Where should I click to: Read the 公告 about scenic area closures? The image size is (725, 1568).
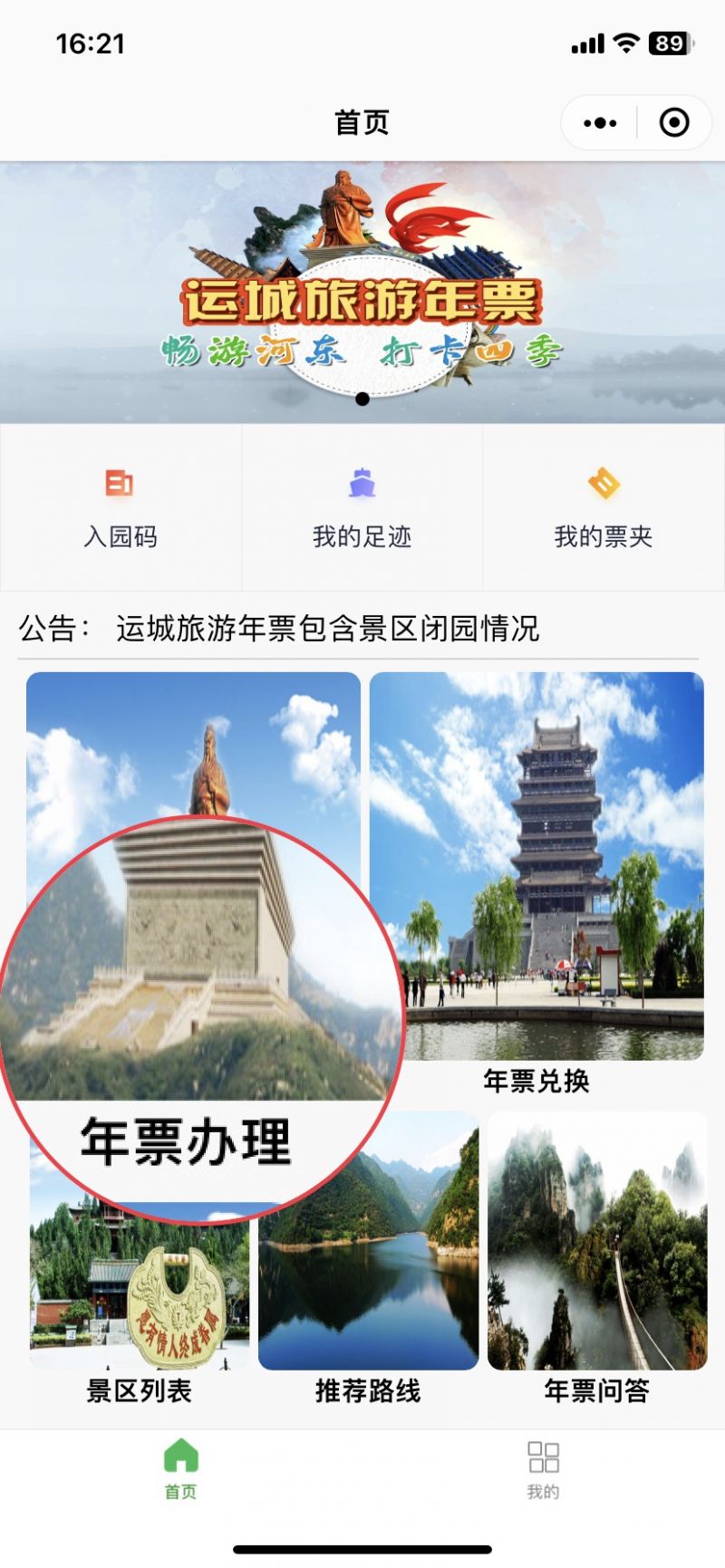(326, 628)
